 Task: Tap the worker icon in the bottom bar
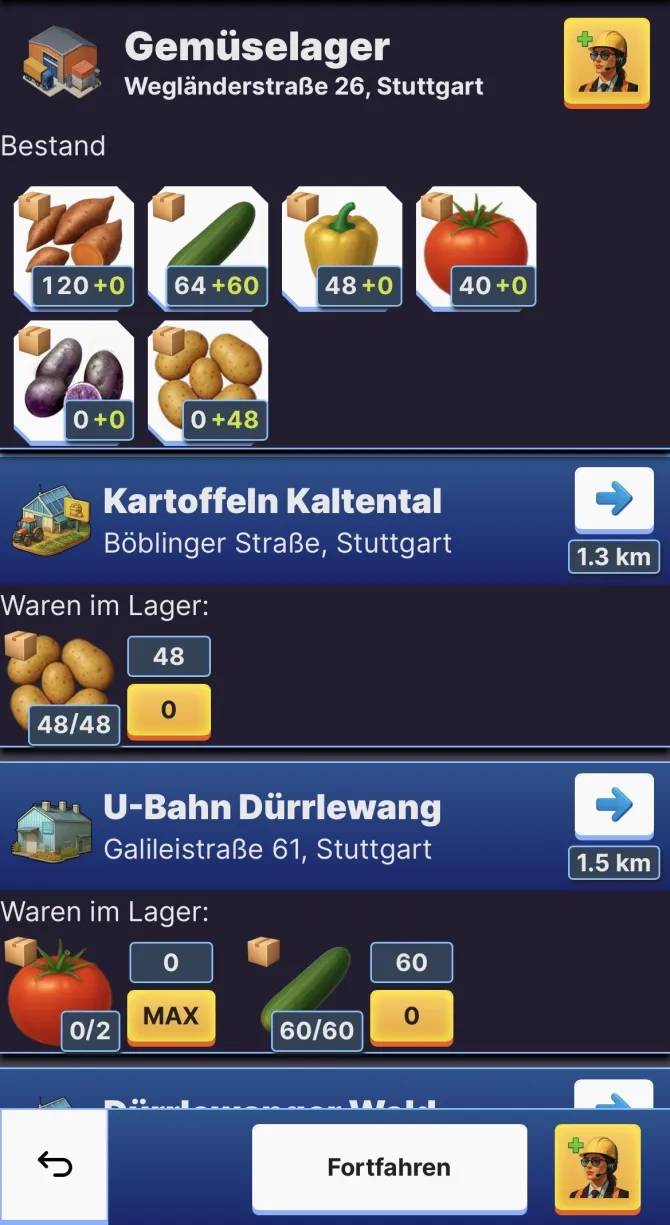point(597,1162)
